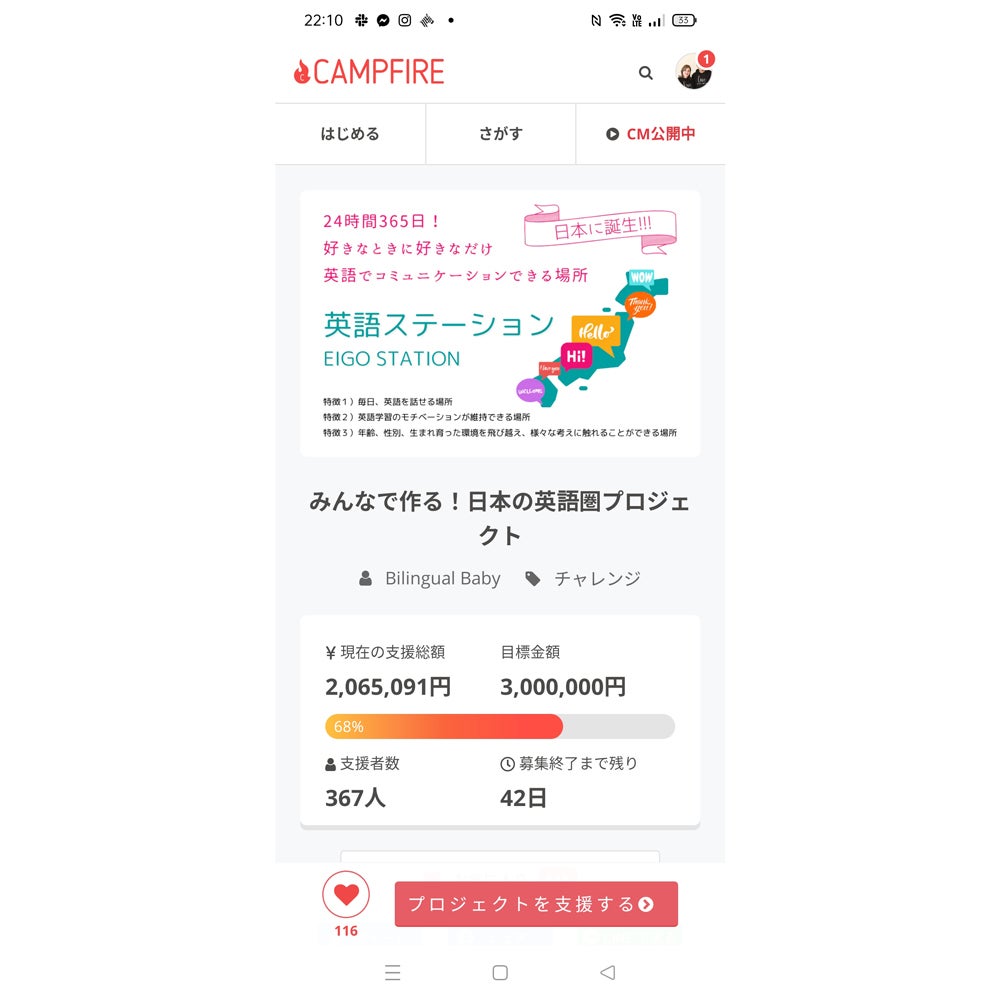
Task: Open the Bilingual Baby owner profile
Action: [x=441, y=578]
